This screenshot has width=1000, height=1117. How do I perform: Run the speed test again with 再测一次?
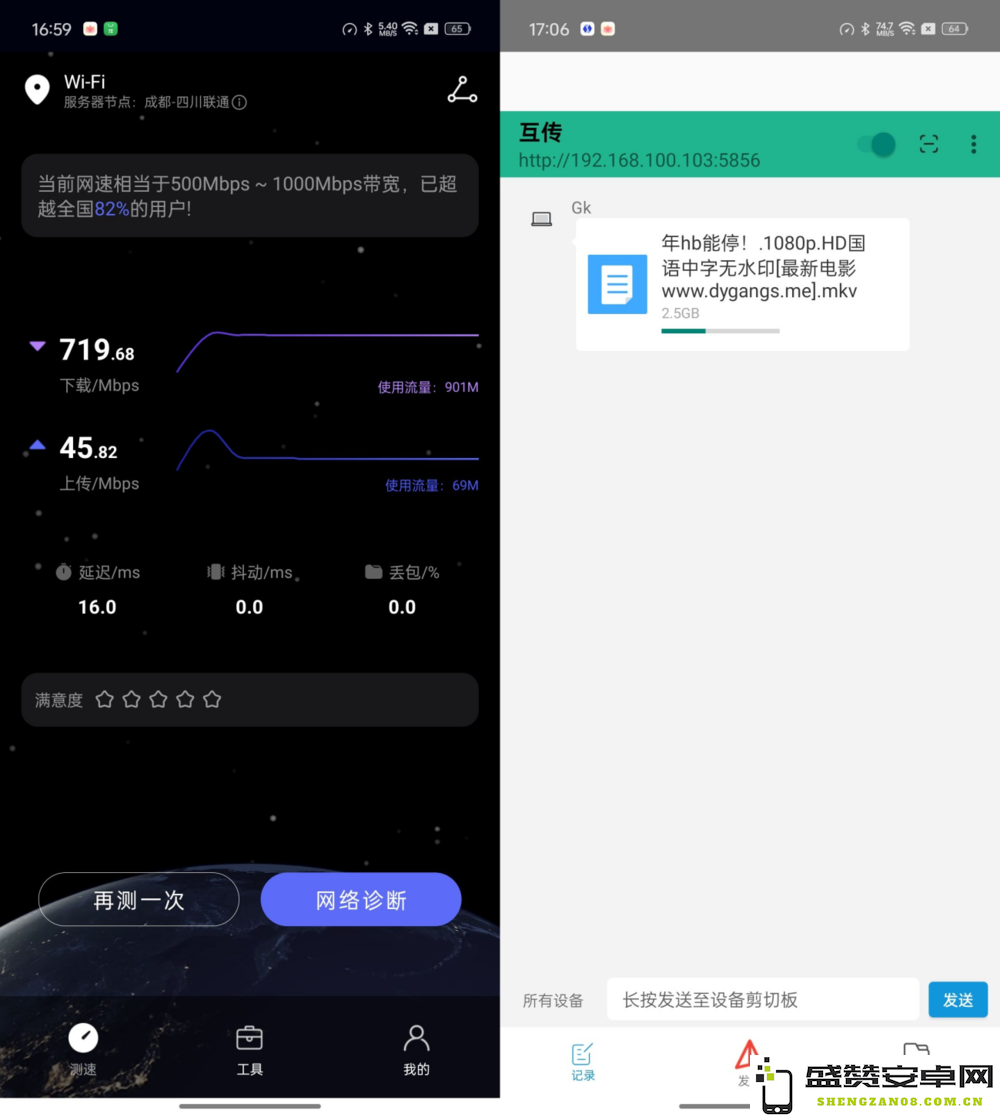pos(139,900)
